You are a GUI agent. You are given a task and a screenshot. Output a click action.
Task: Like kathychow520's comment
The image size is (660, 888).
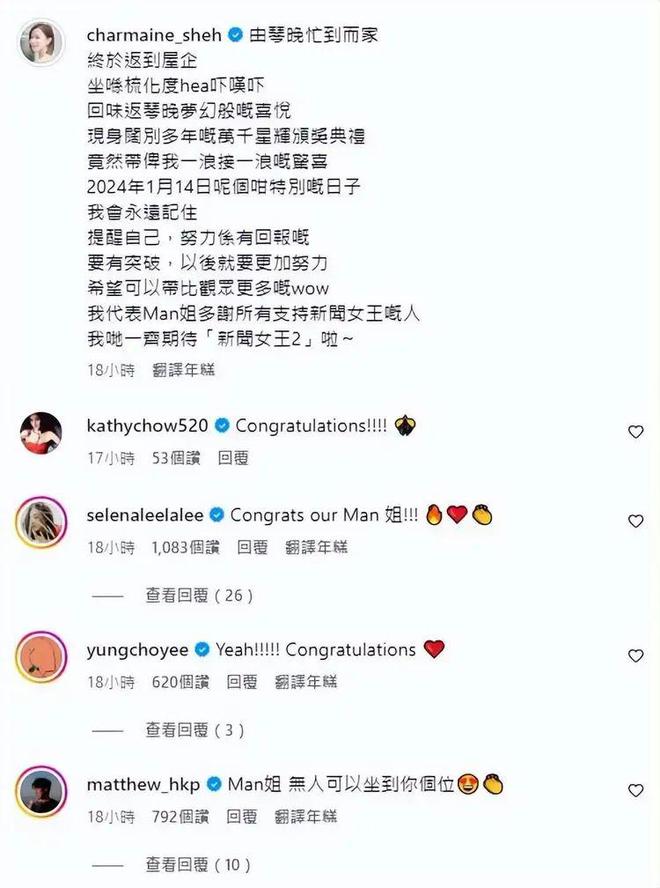[x=635, y=431]
